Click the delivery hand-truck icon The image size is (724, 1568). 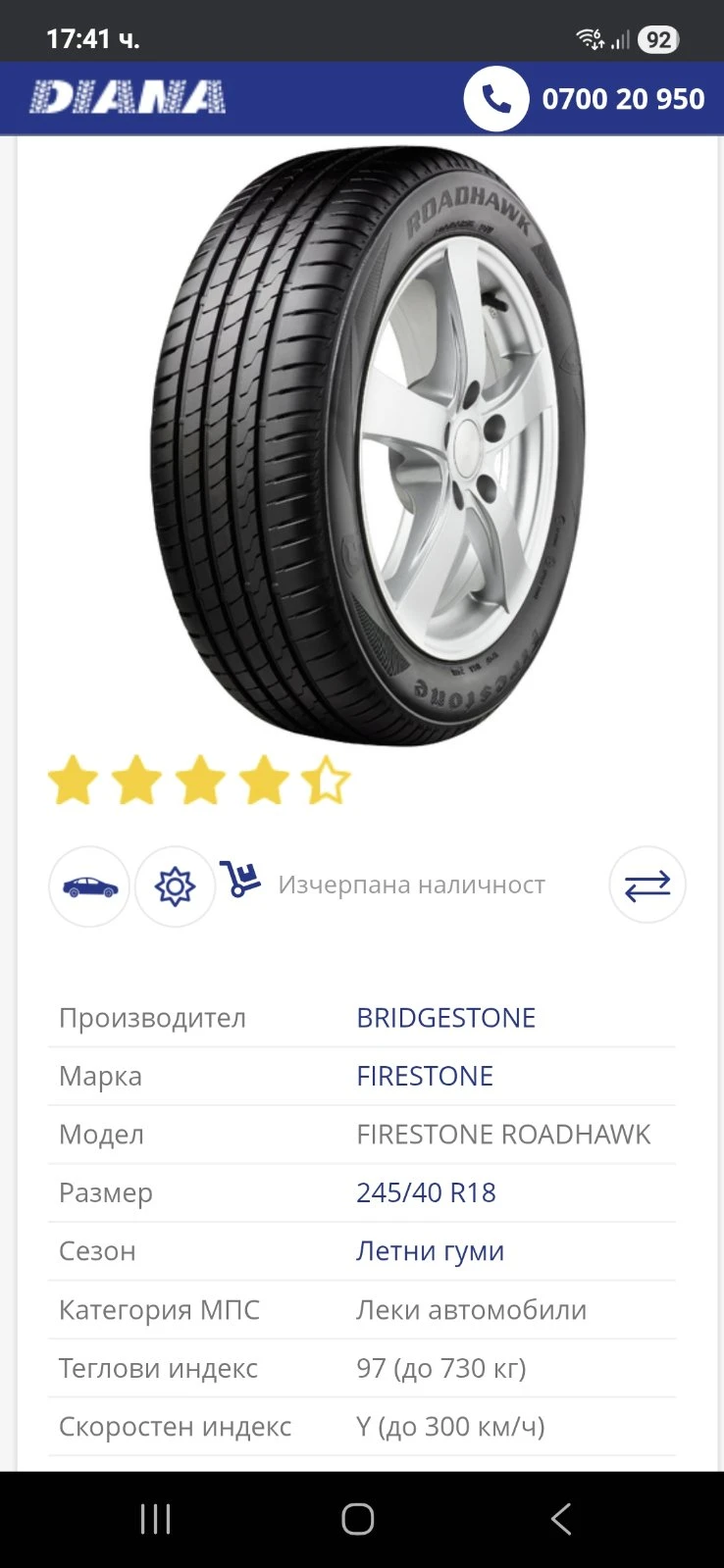pos(240,880)
